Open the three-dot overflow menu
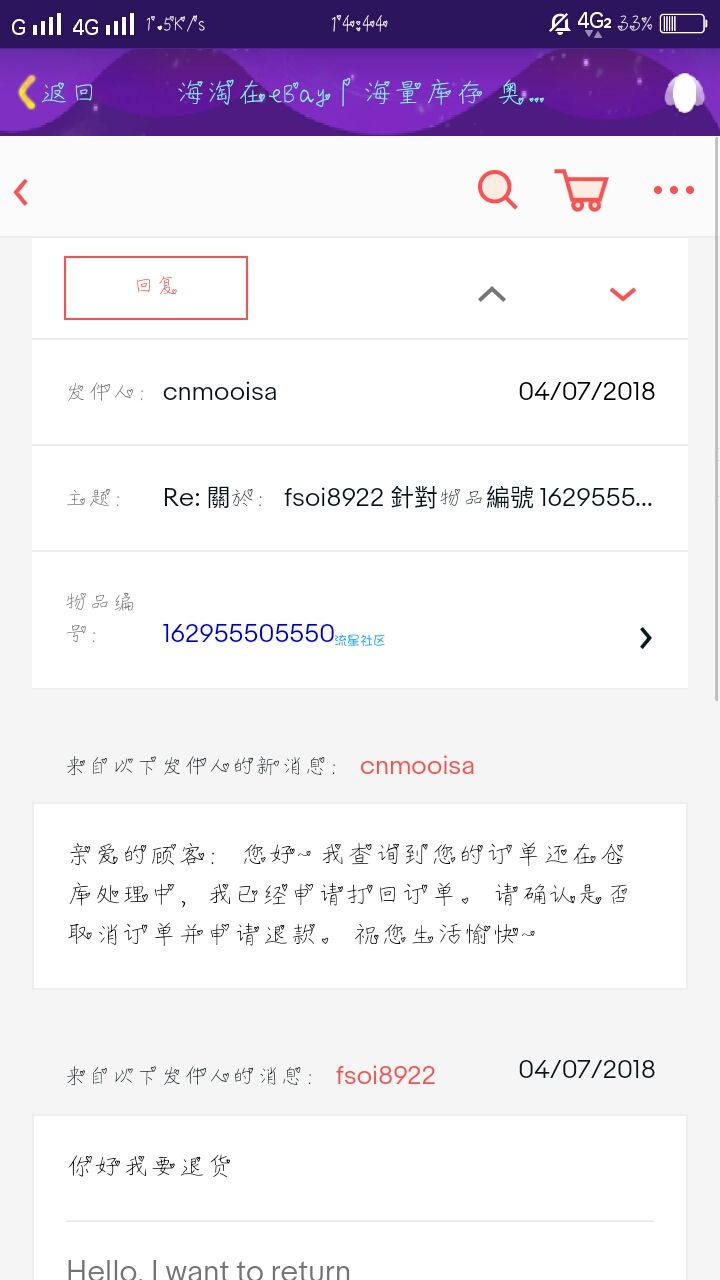720x1280 pixels. 673,190
